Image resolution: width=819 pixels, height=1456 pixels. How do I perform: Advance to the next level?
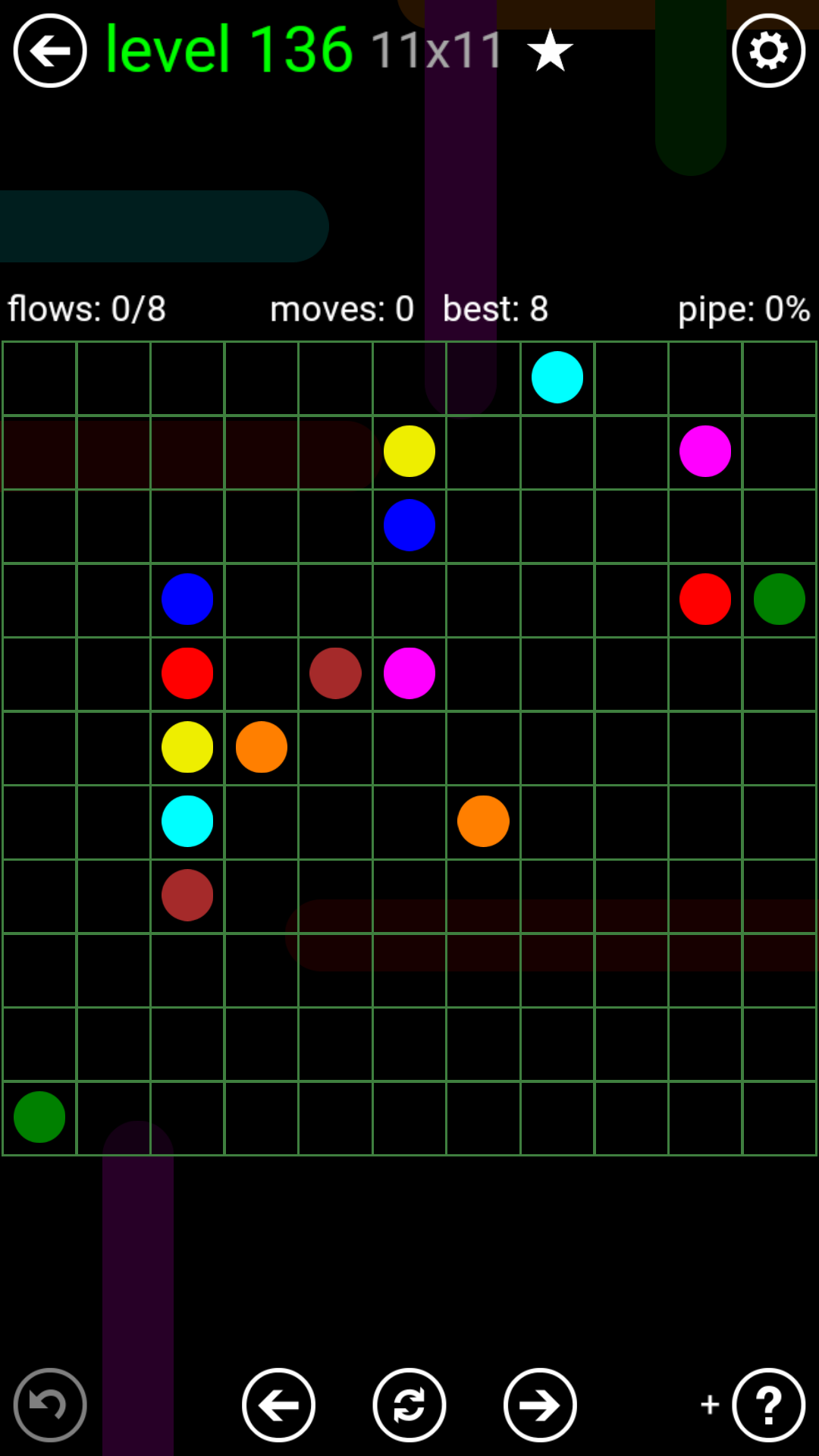click(540, 1404)
